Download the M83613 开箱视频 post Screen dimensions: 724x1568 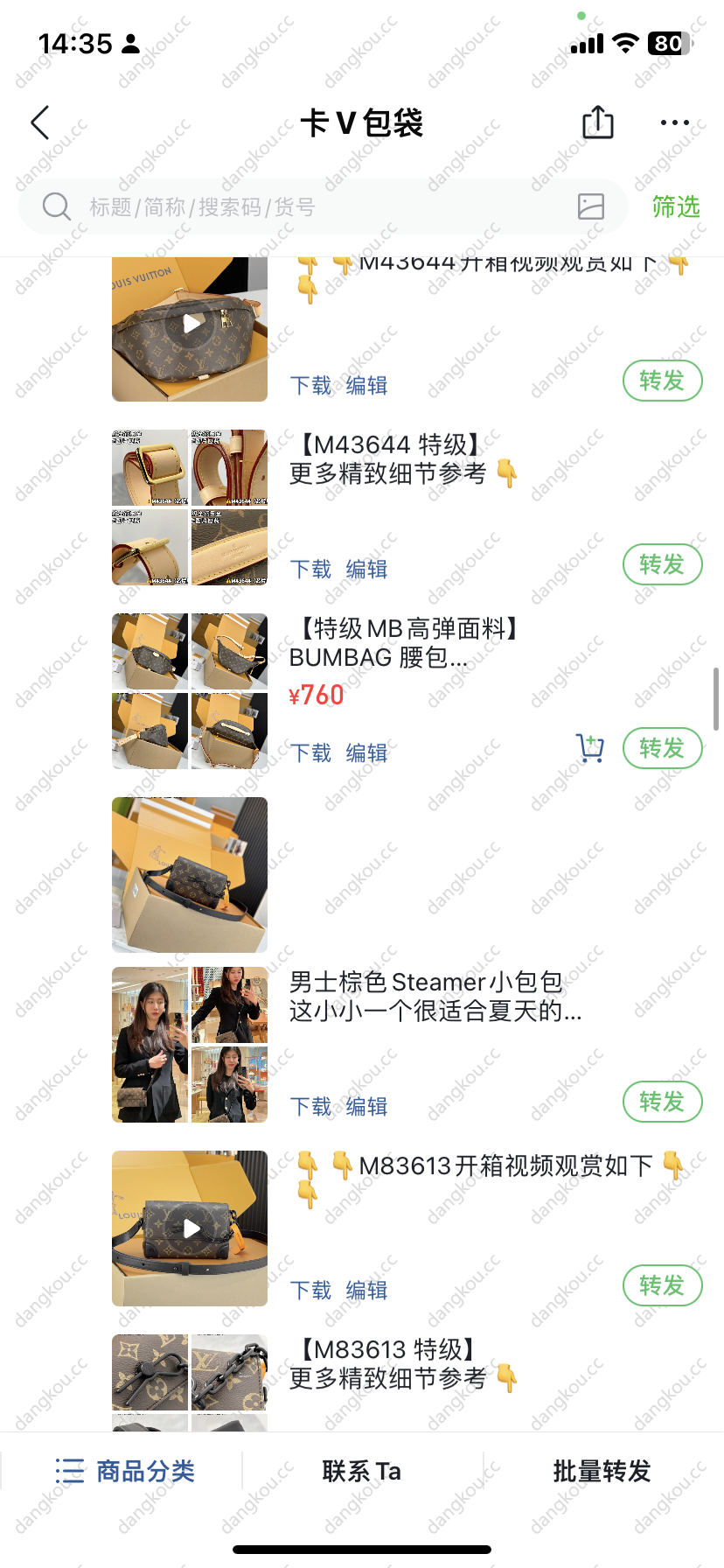click(310, 1291)
